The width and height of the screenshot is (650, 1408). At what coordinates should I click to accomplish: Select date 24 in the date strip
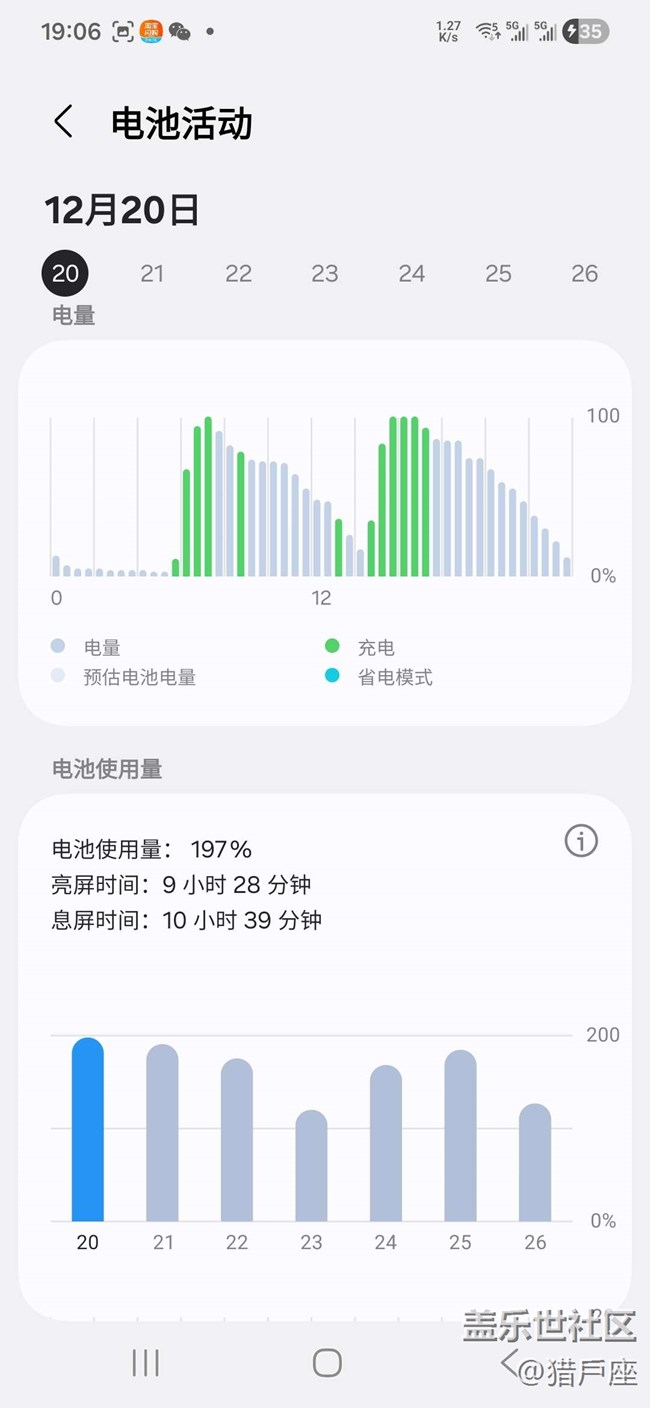pyautogui.click(x=412, y=274)
